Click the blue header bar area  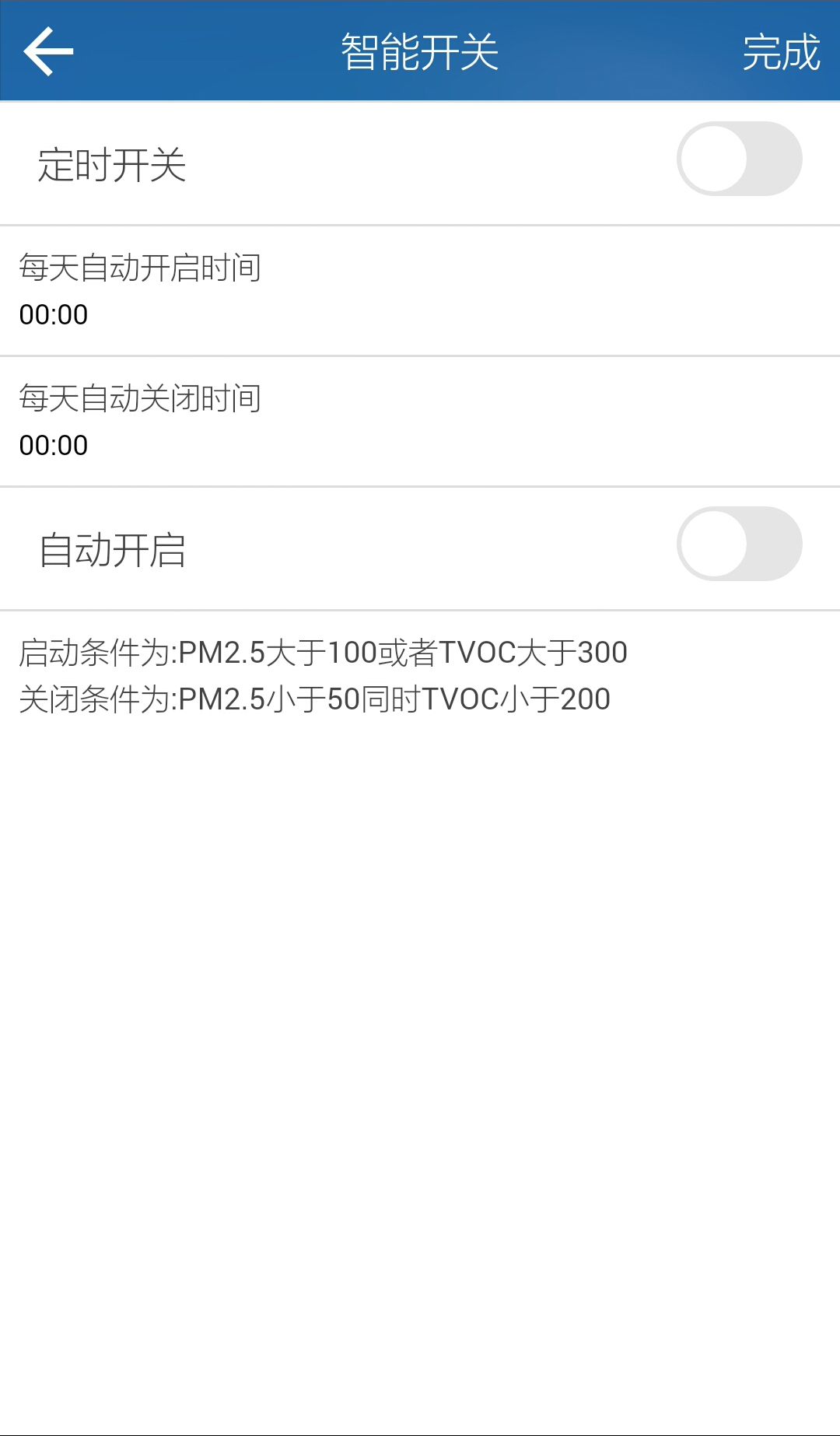coord(420,48)
